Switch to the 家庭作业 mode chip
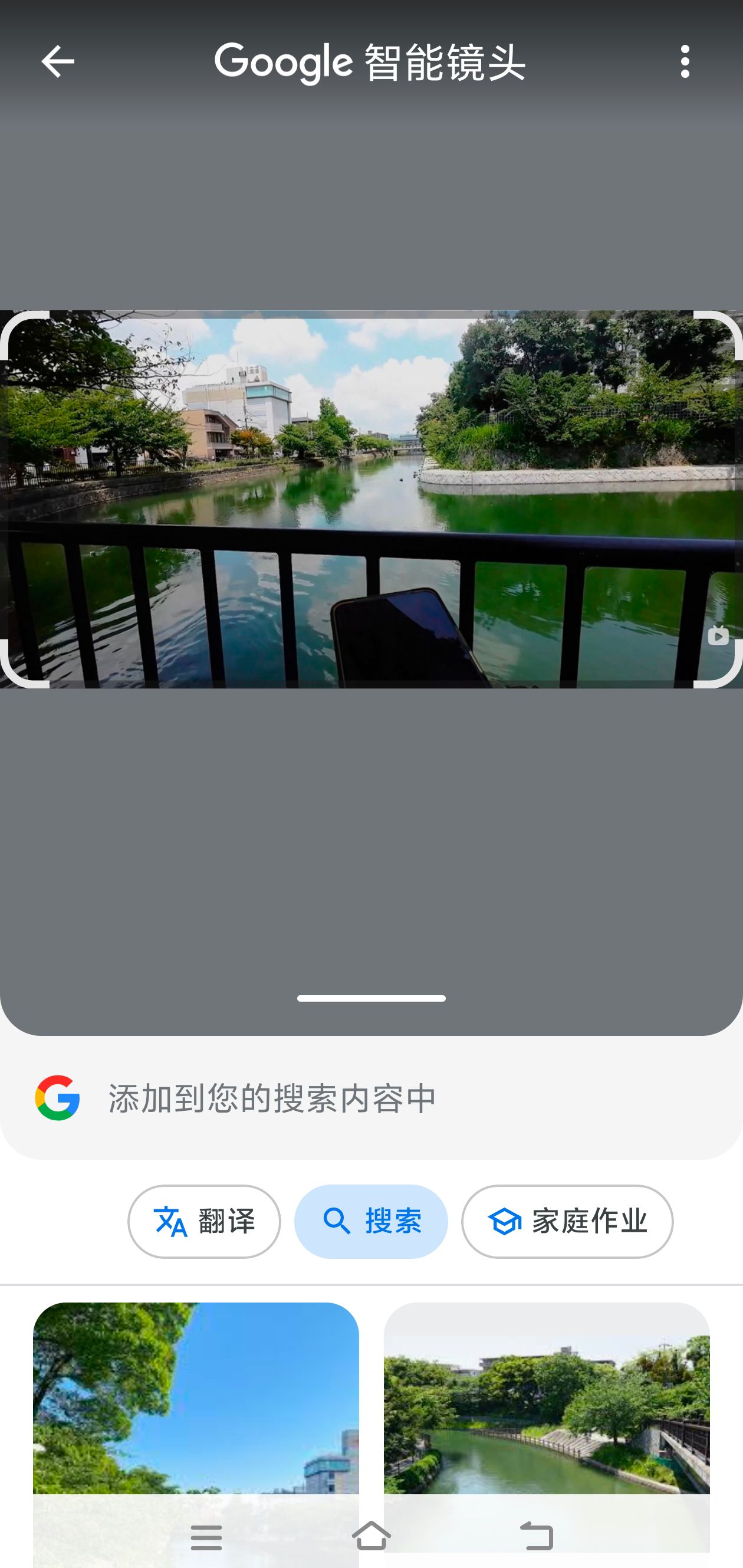Image resolution: width=743 pixels, height=1568 pixels. [567, 1221]
